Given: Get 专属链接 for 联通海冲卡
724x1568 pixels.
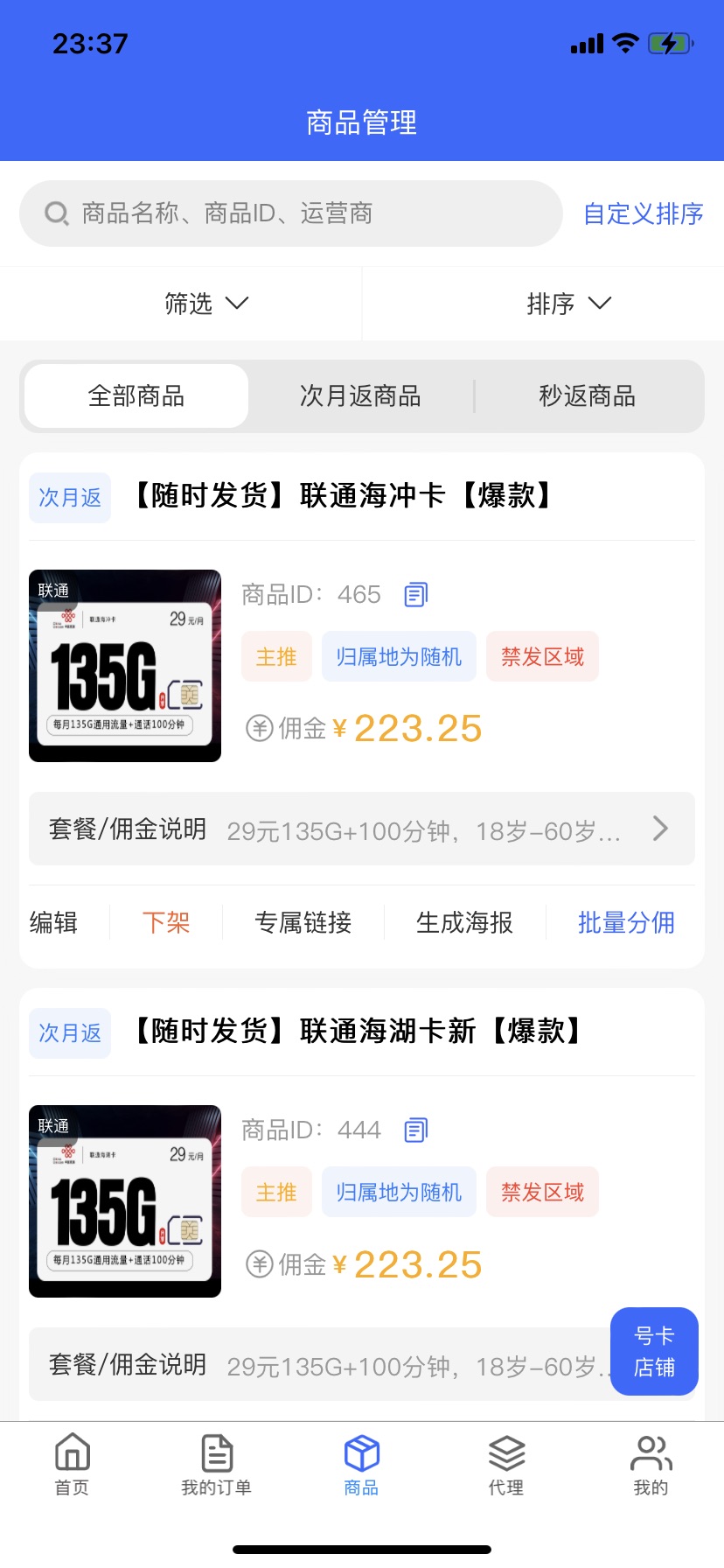Looking at the screenshot, I should pos(303,922).
